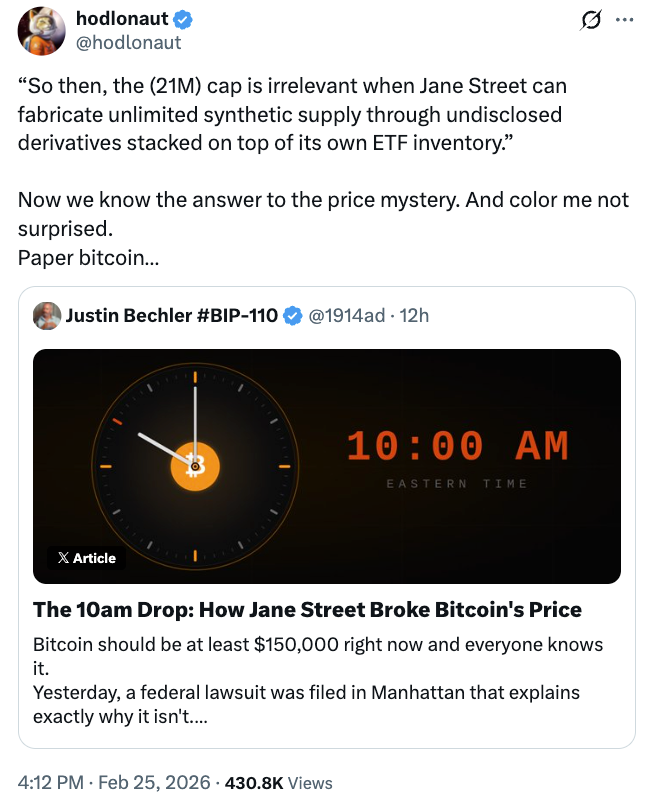Open The 10am Drop article image
Viewport: 654px width, 799px height.
pos(326,466)
